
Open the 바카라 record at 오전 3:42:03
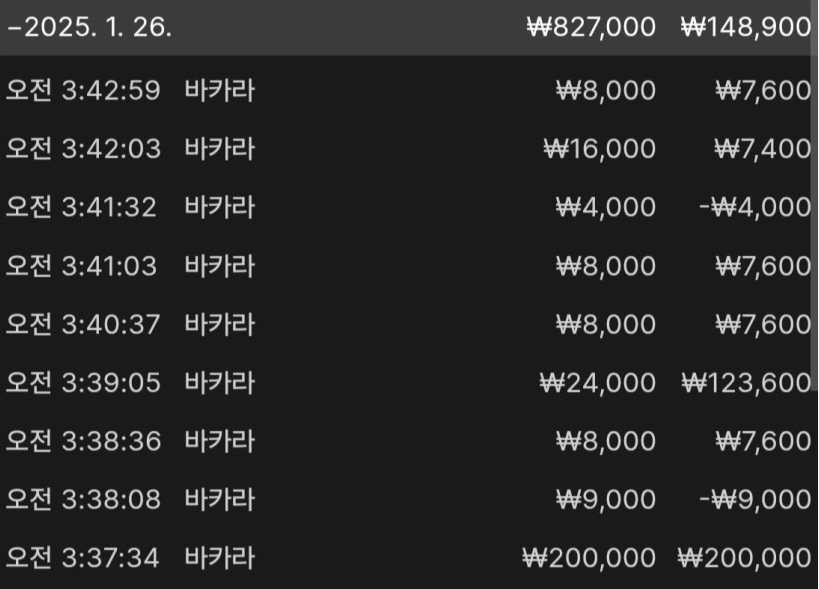220,149
